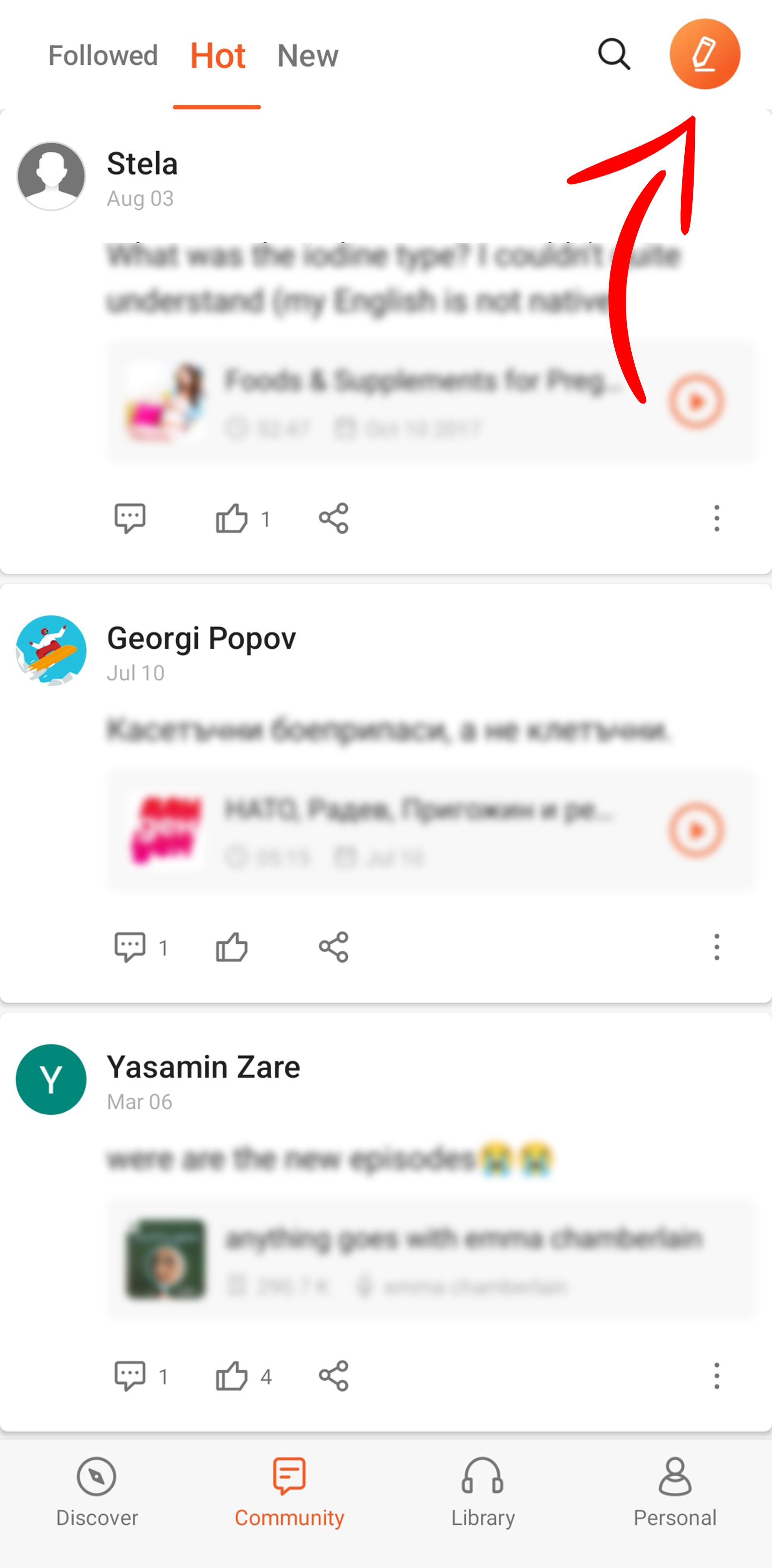Open the search on the Community screen

point(614,55)
